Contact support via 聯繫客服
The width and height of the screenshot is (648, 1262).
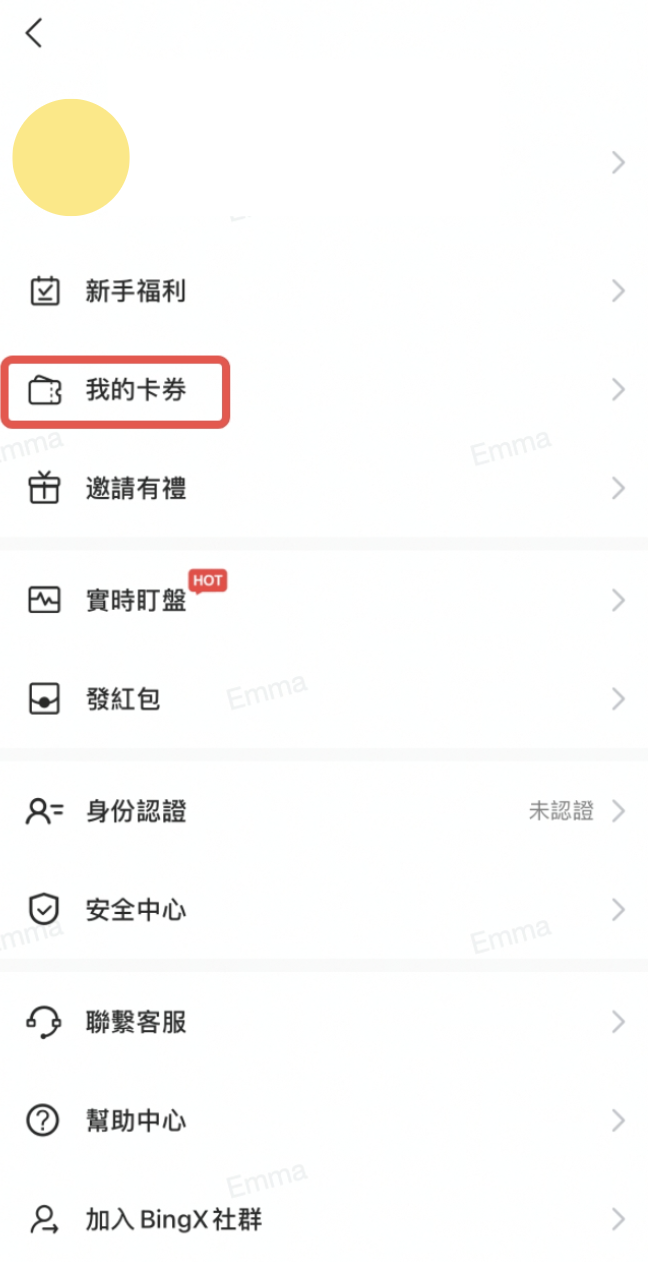pos(135,1022)
